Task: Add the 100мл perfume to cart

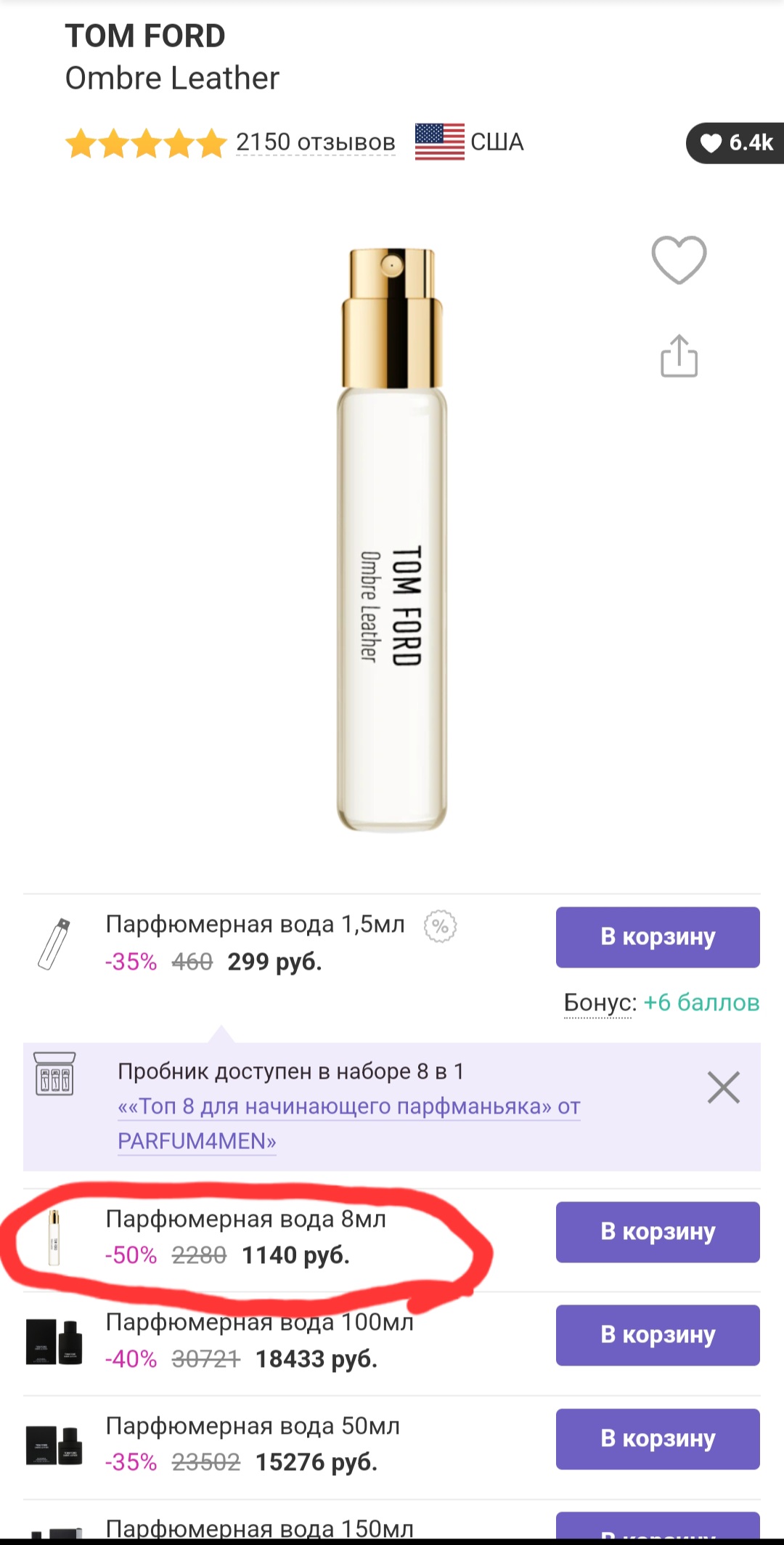Action: click(x=657, y=1334)
